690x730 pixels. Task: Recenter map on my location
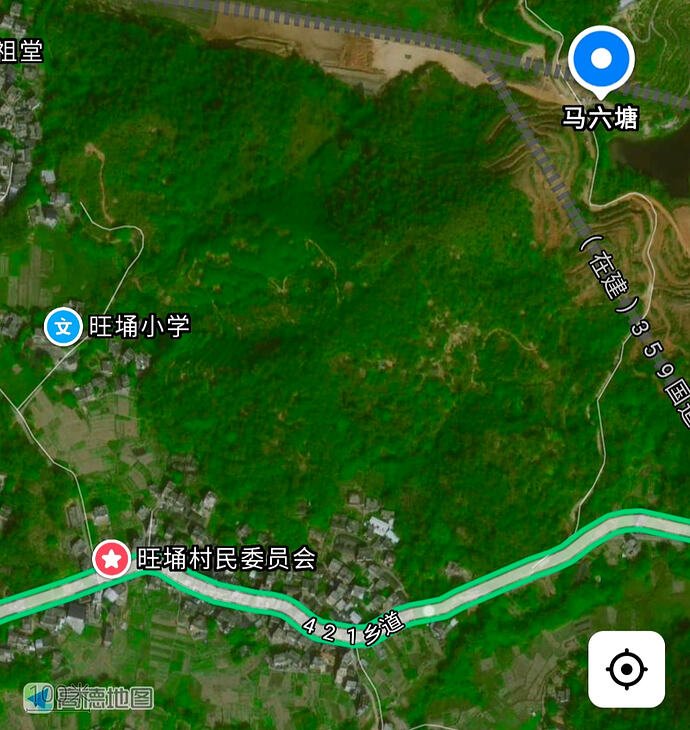pos(626,669)
